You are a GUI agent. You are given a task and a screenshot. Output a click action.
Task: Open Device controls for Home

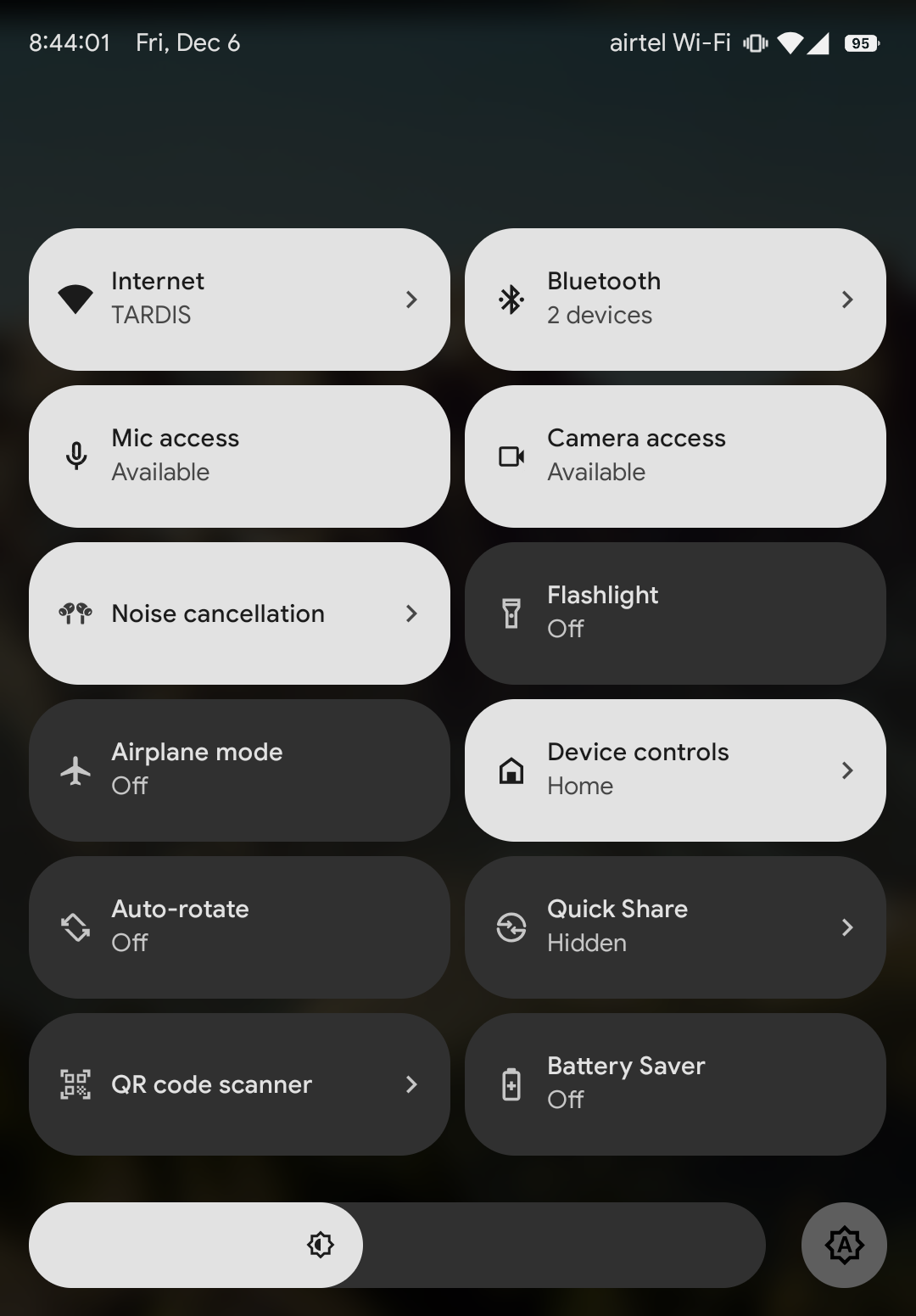[x=675, y=770]
